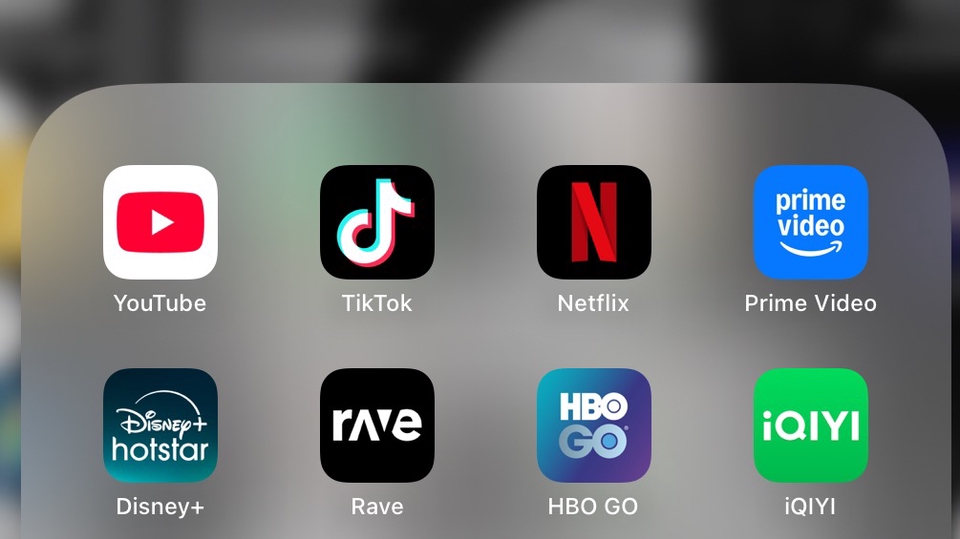
Task: Launch the Rave app
Action: [377, 425]
